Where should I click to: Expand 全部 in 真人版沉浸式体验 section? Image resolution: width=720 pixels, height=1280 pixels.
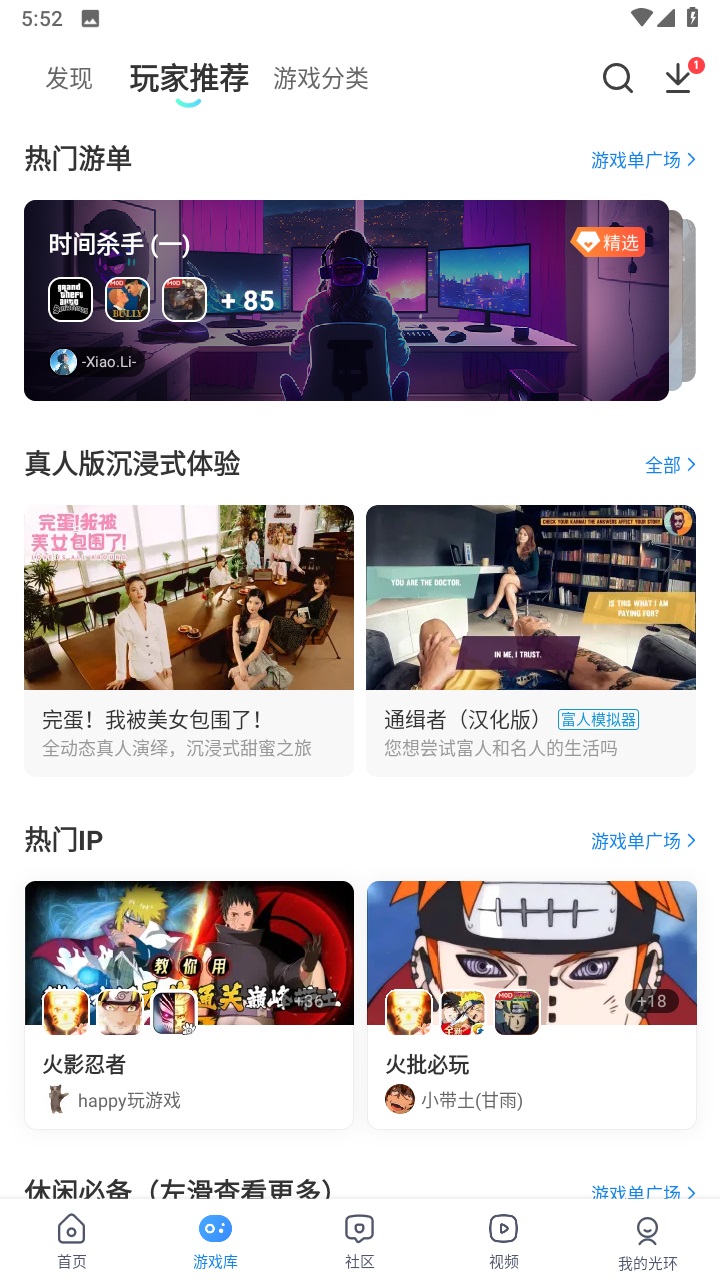tap(671, 464)
